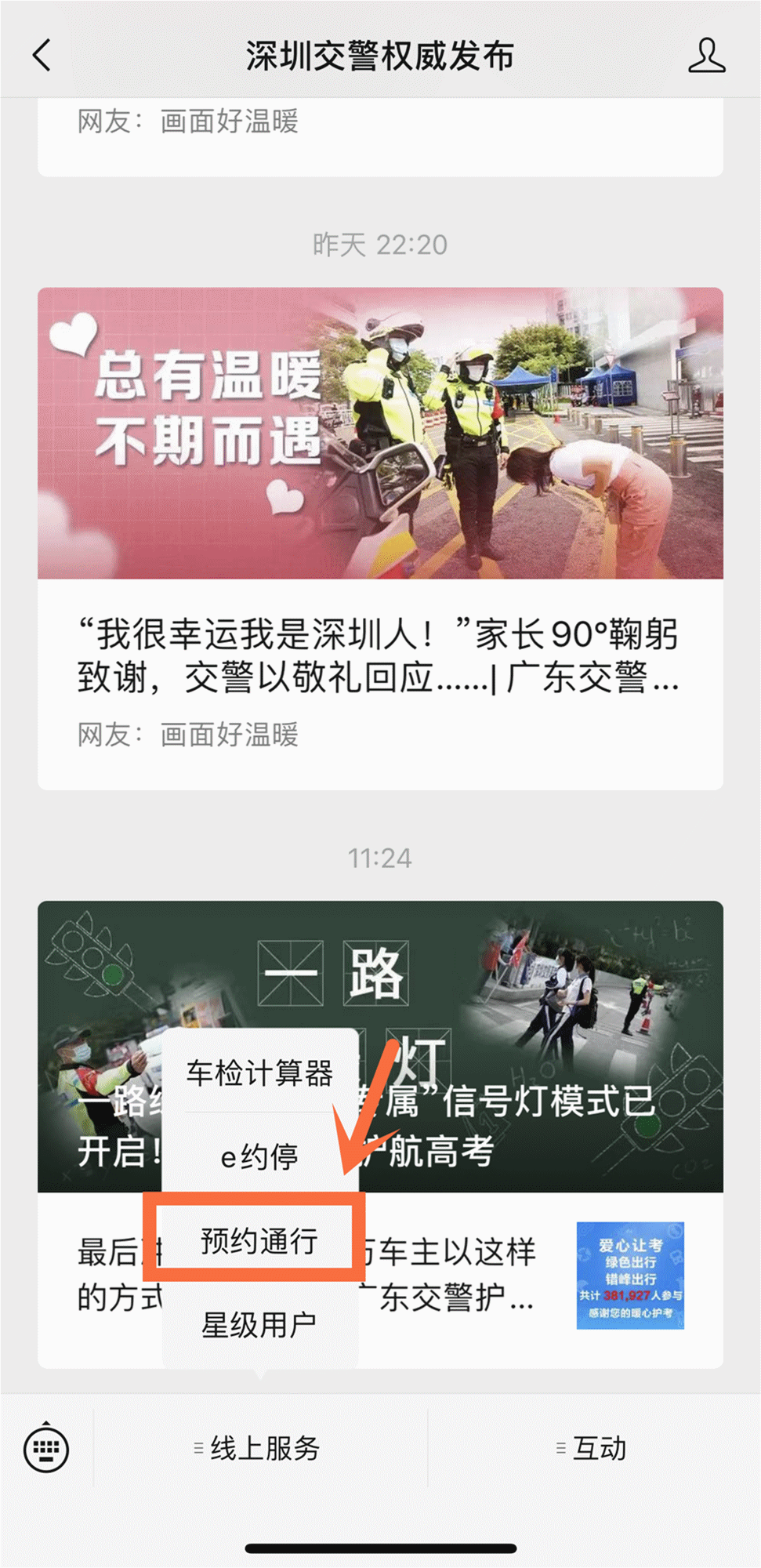The height and width of the screenshot is (1568, 761).
Task: Open the 爱心让考 article thumbnail
Action: pyautogui.click(x=630, y=1276)
